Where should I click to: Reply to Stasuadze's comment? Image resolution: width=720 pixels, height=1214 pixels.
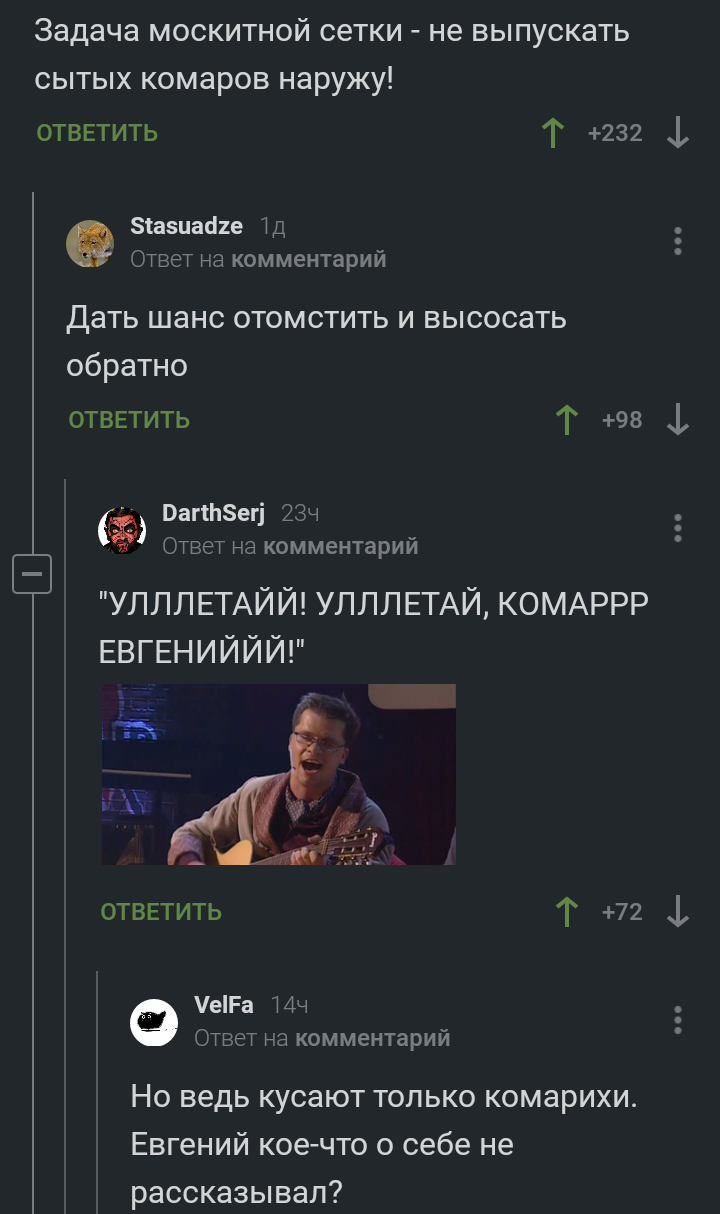coord(129,420)
